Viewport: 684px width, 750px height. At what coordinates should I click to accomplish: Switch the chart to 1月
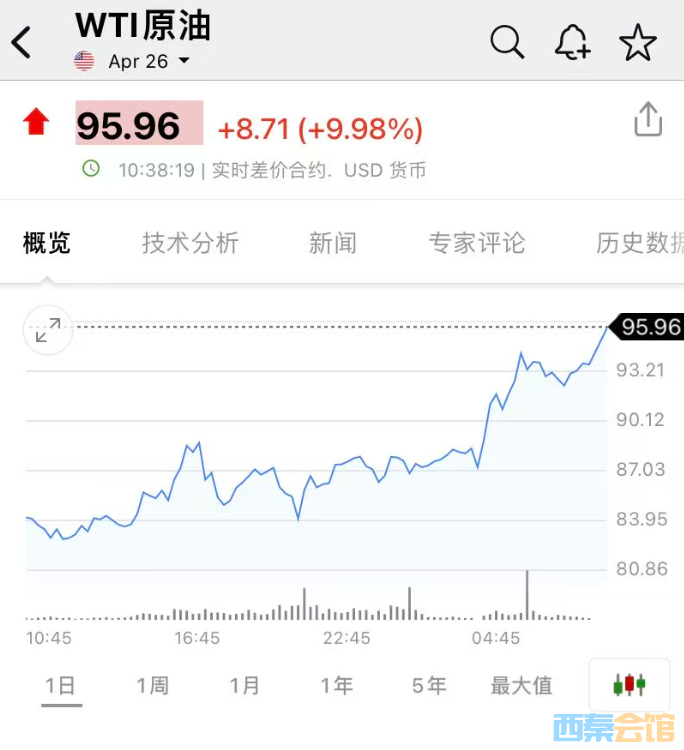pyautogui.click(x=245, y=686)
